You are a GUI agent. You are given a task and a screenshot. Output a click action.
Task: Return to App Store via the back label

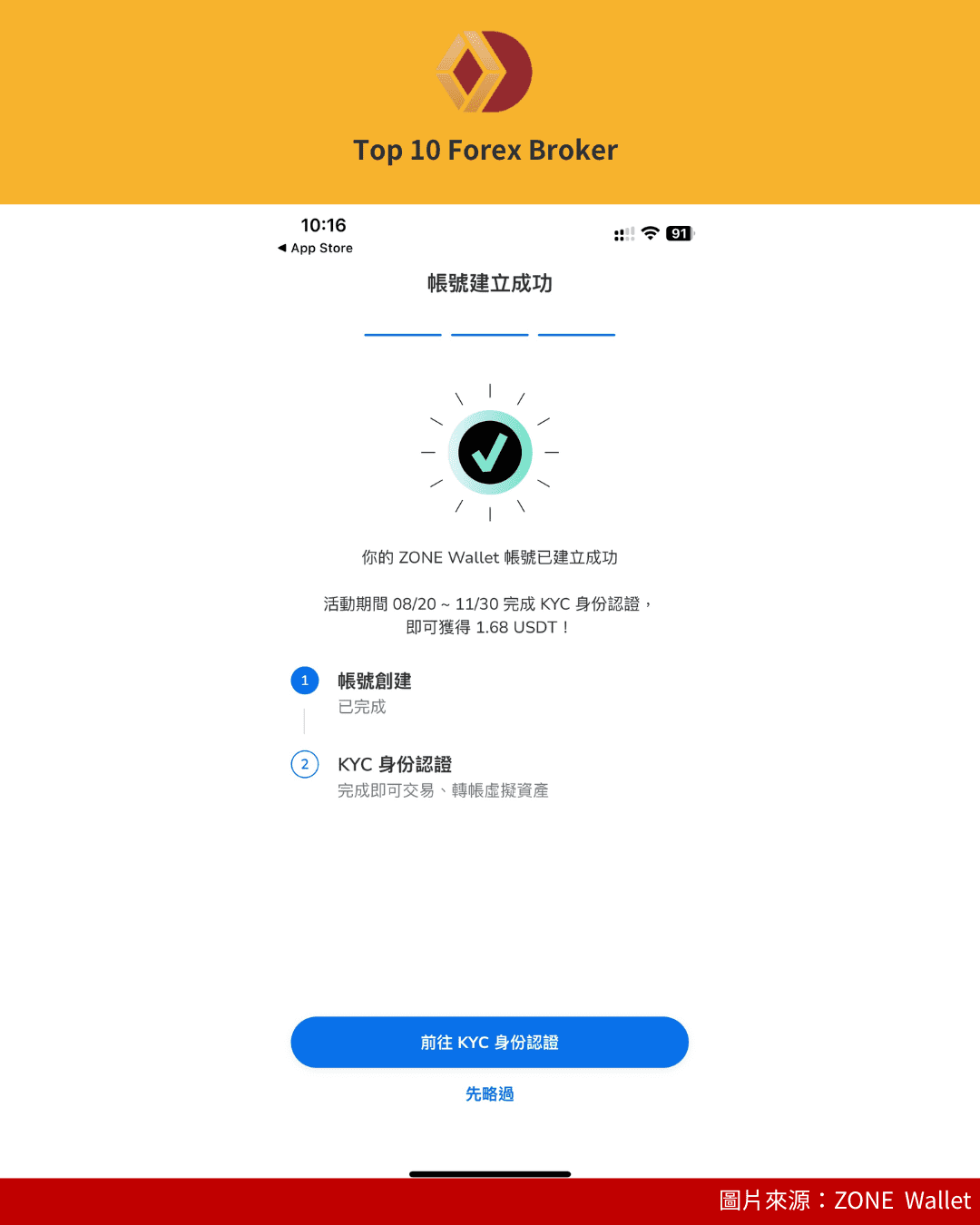click(320, 248)
